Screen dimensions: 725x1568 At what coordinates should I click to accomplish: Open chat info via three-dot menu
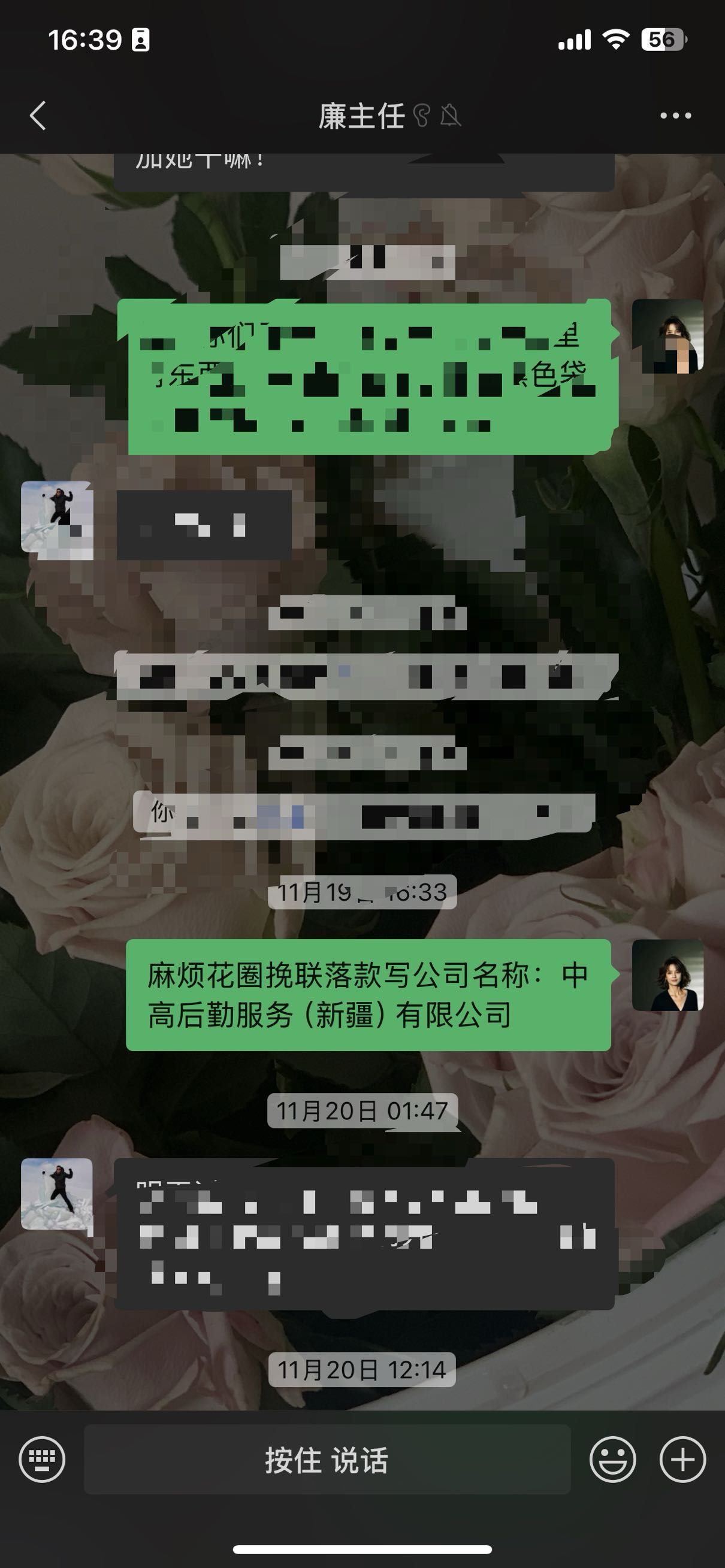(676, 116)
